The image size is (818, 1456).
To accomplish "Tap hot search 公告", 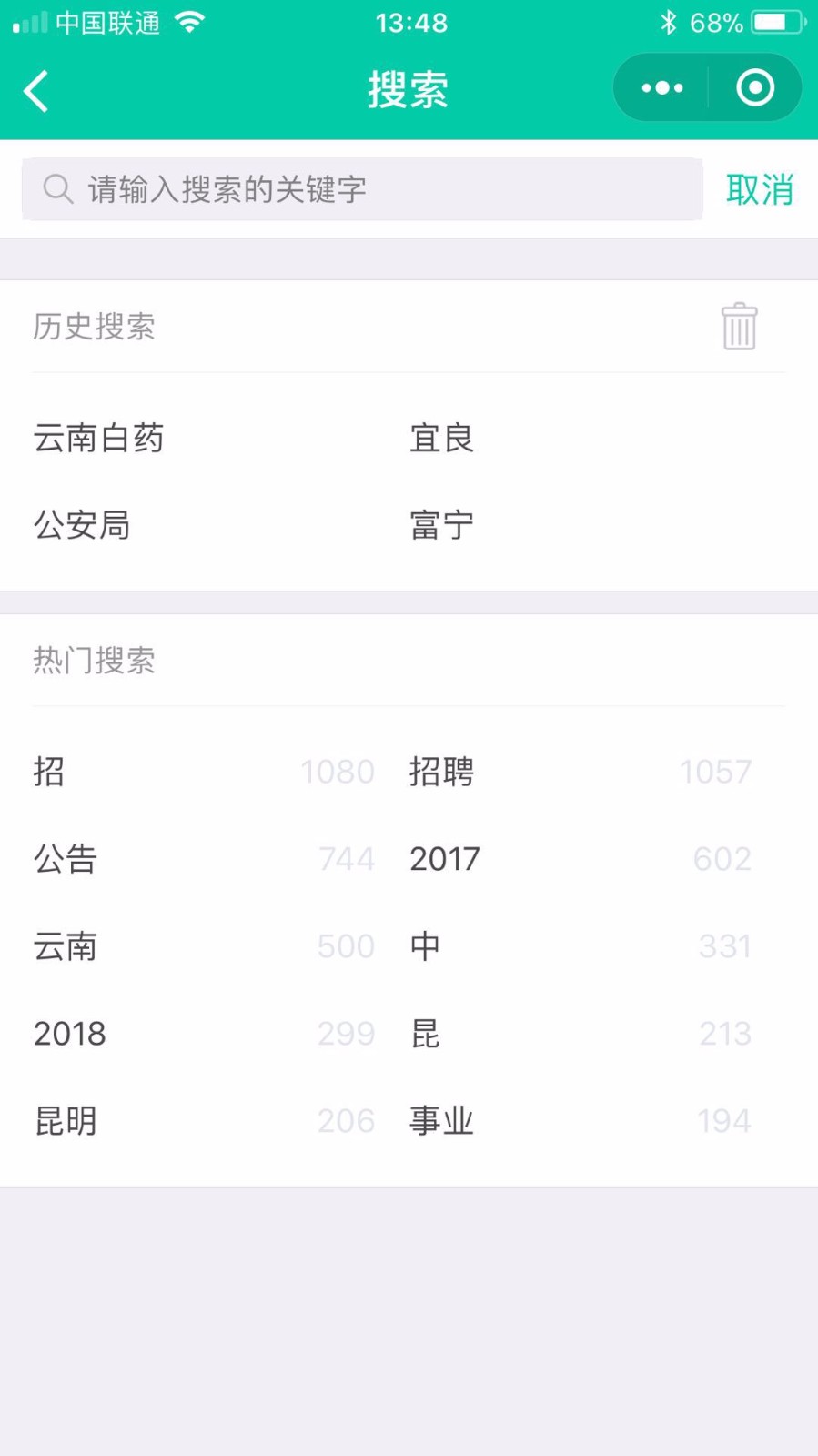I will pyautogui.click(x=66, y=859).
